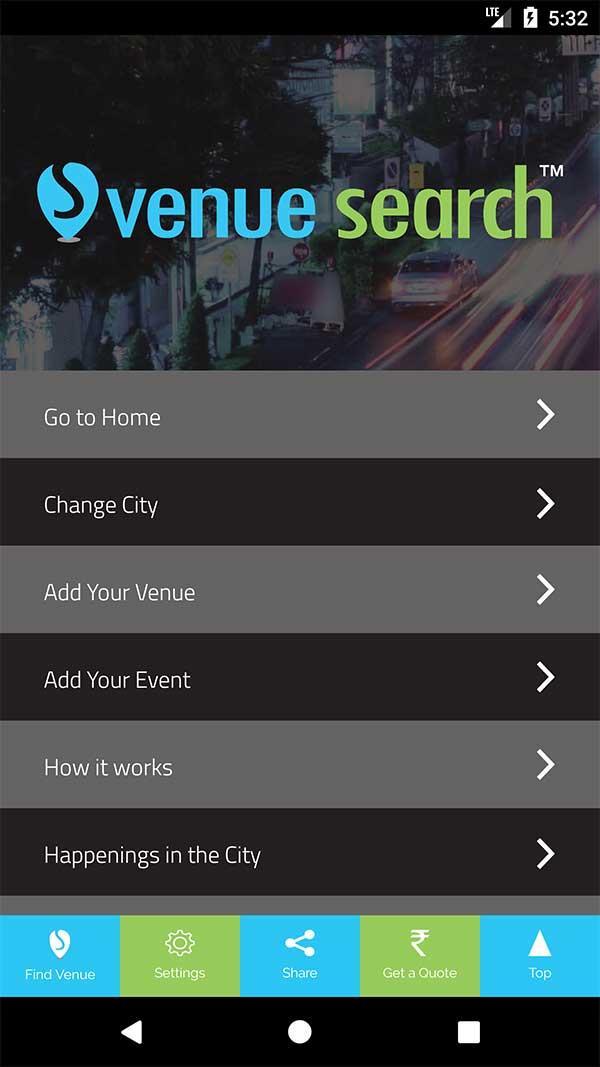Open Add Your Venue
The height and width of the screenshot is (1067, 600).
point(300,590)
